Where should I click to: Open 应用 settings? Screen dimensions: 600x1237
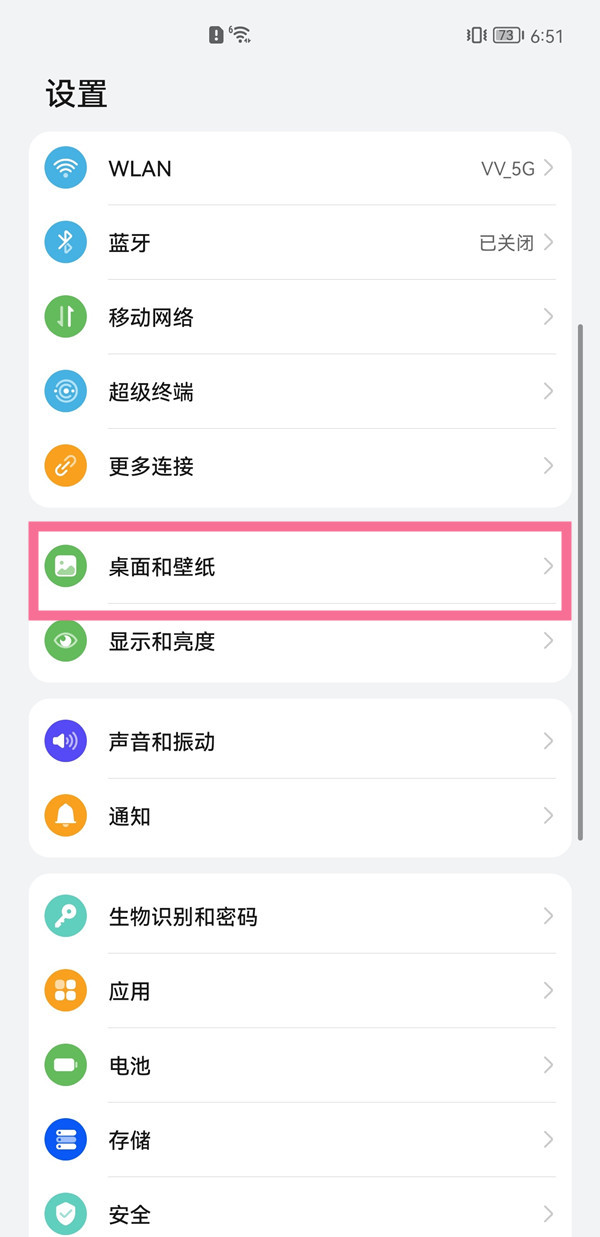(x=300, y=991)
